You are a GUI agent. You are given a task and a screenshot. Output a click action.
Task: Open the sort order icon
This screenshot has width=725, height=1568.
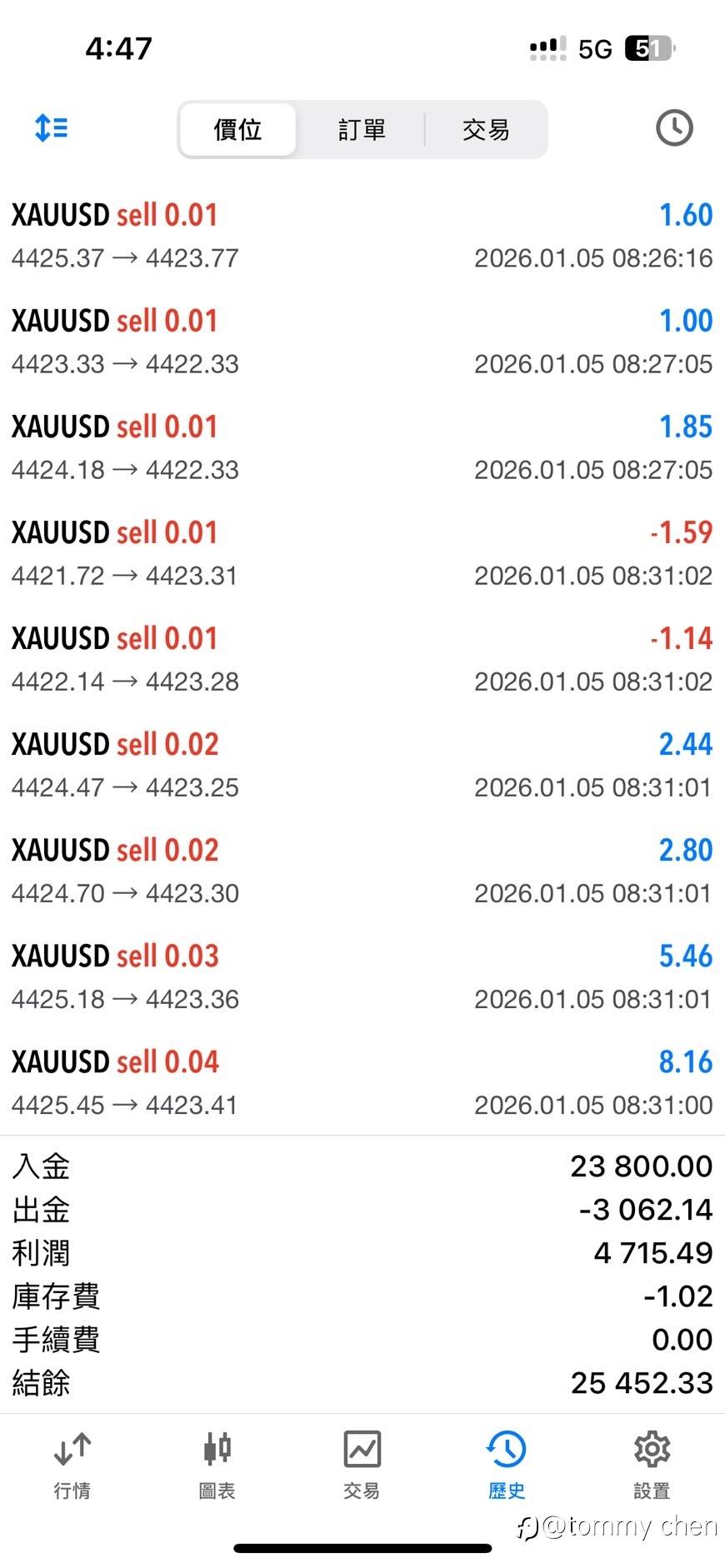[52, 128]
